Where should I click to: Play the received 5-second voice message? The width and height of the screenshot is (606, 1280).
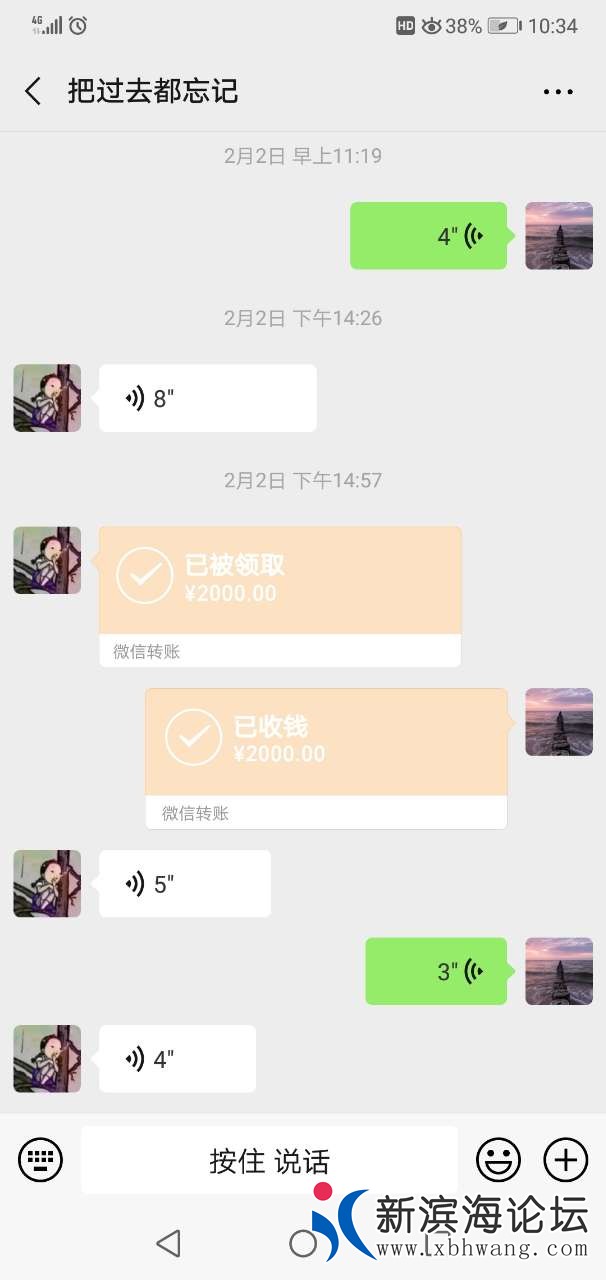[x=184, y=884]
